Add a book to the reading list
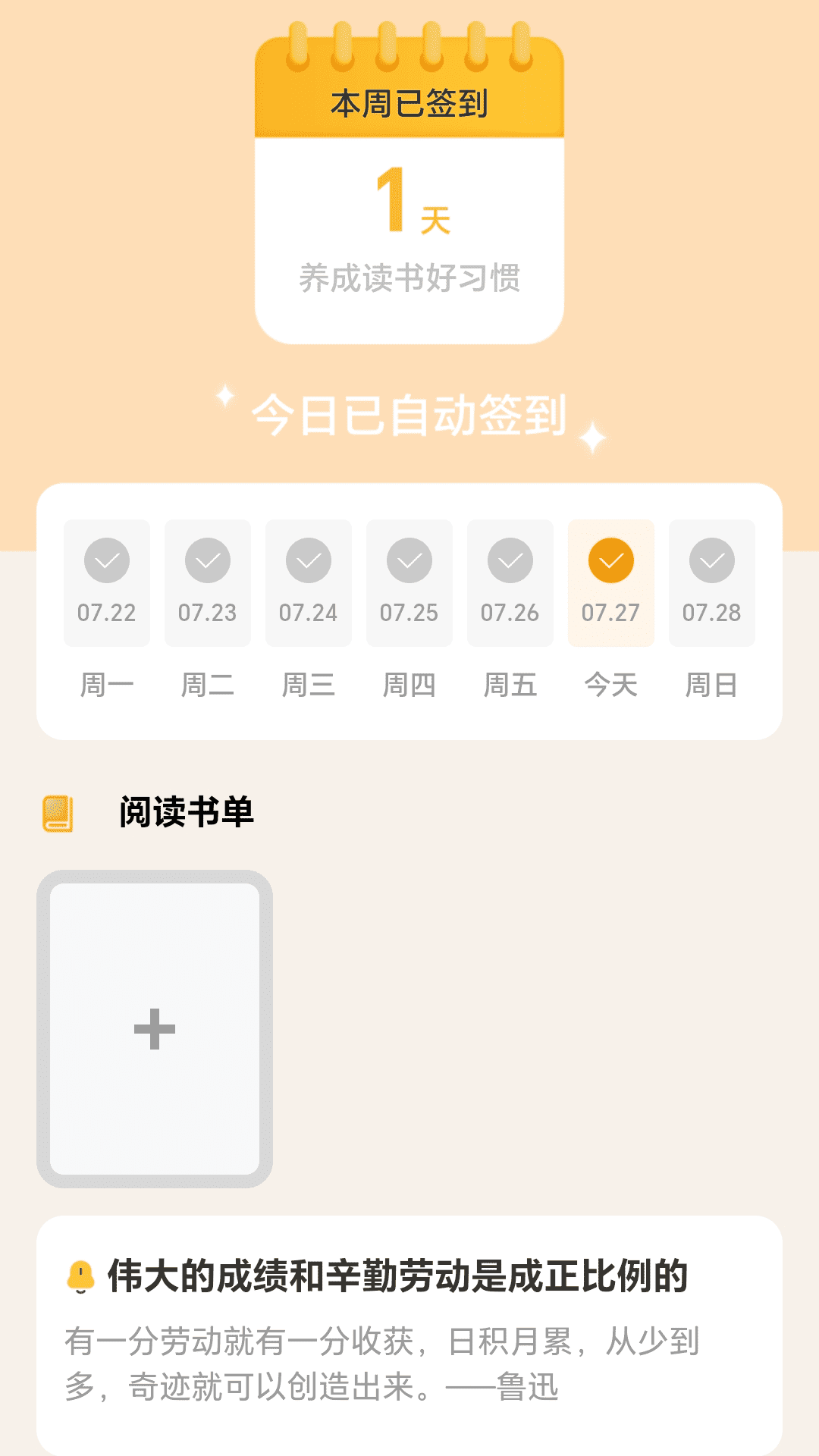819x1456 pixels. (155, 1029)
